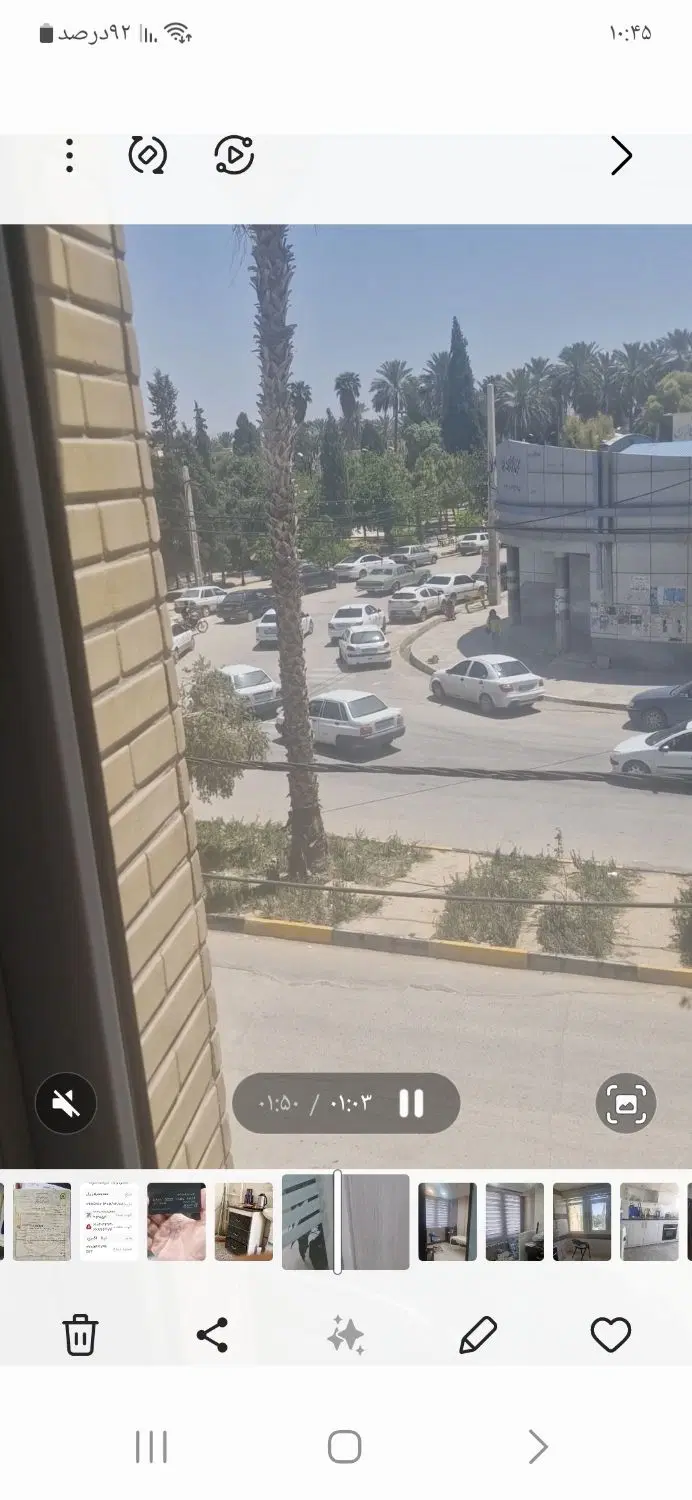Unmute the video sound
The image size is (692, 1500).
coord(66,1103)
